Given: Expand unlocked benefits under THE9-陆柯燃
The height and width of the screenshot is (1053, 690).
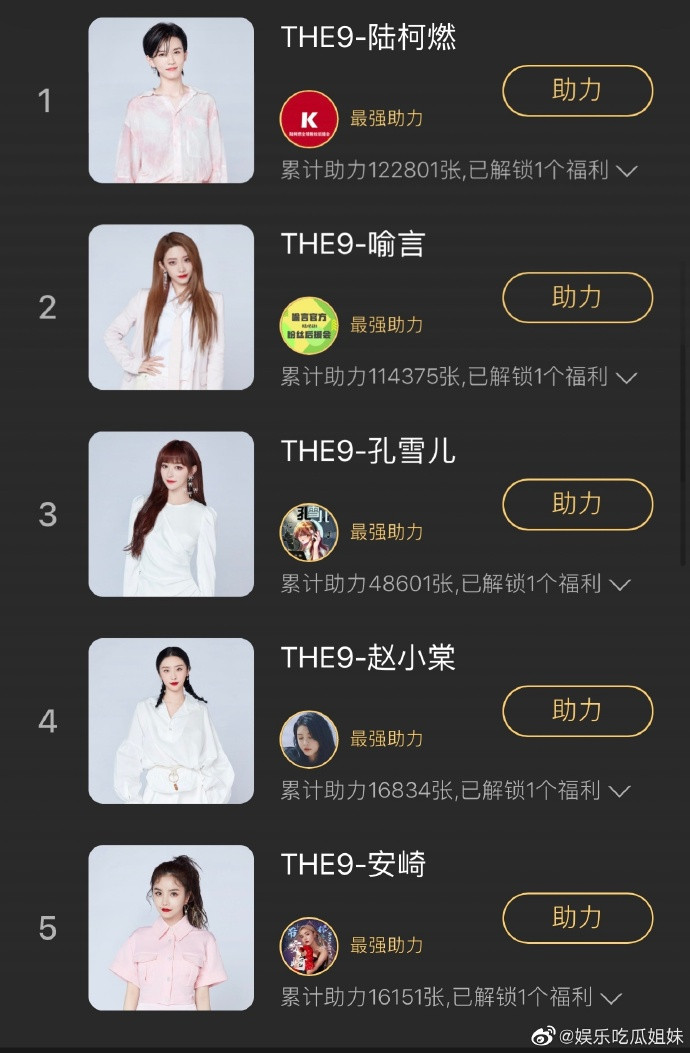Looking at the screenshot, I should pyautogui.click(x=627, y=171).
